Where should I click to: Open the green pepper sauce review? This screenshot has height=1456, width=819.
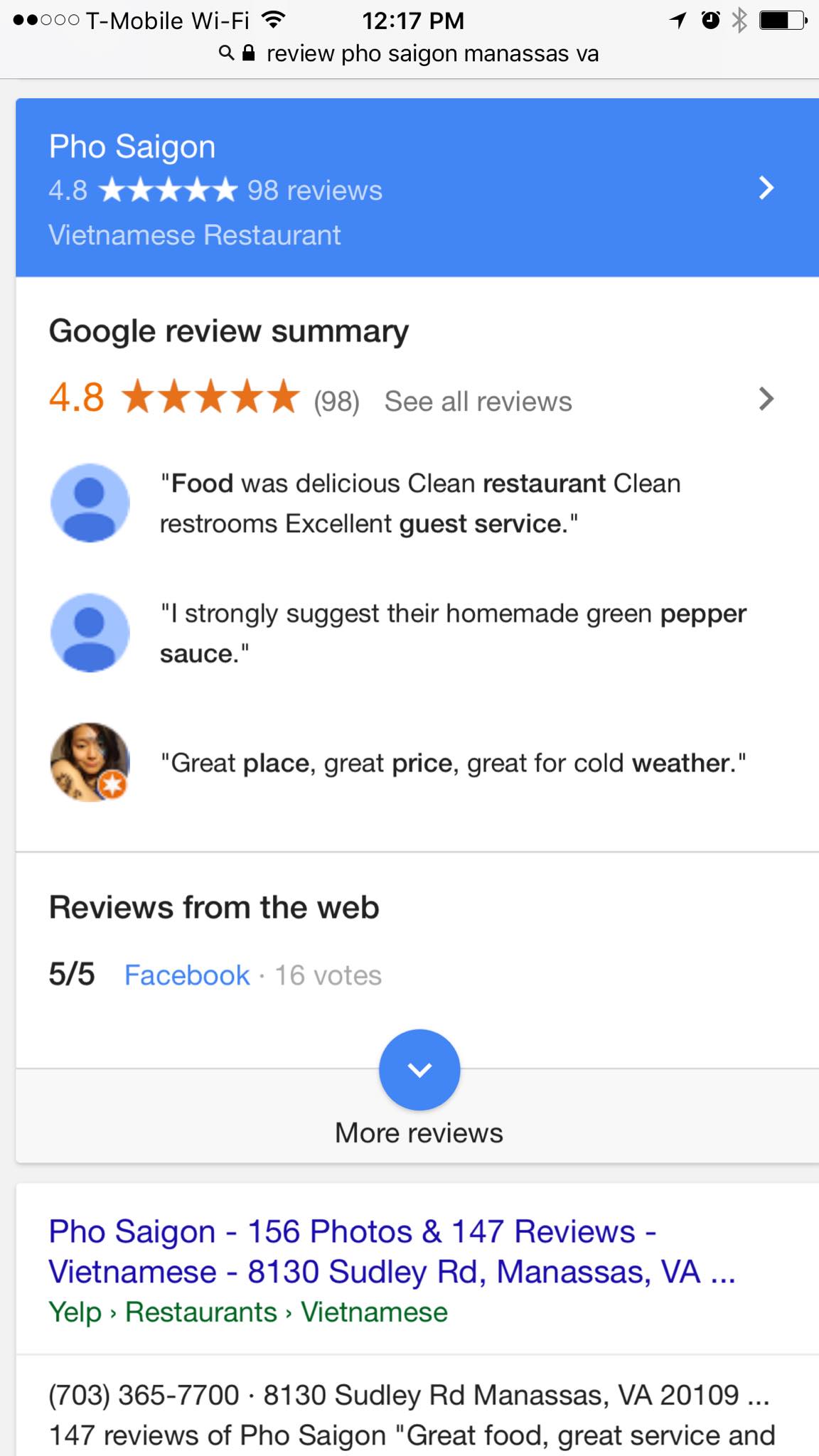[x=452, y=633]
